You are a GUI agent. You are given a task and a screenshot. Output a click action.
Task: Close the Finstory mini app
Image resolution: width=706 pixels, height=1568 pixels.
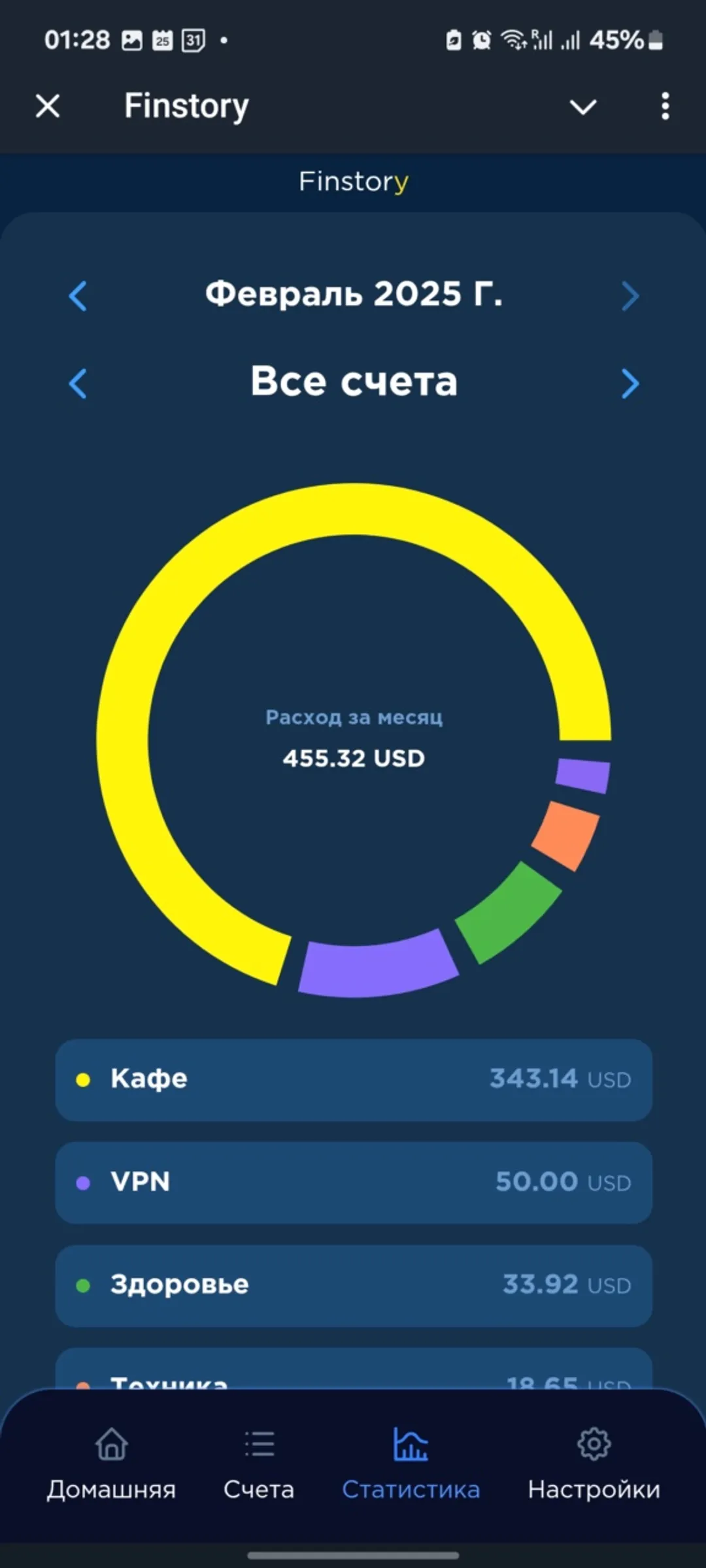tap(48, 106)
